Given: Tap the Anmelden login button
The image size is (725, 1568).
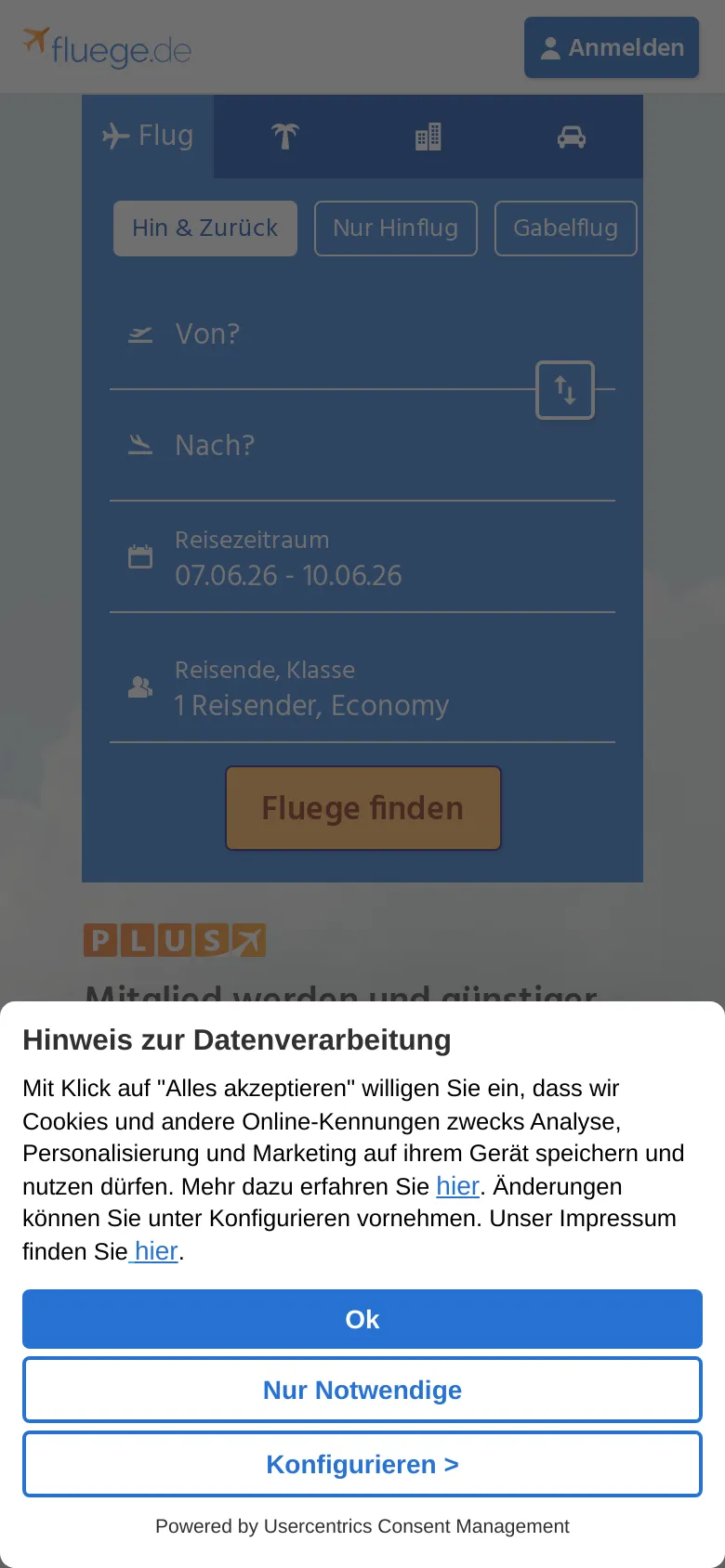Looking at the screenshot, I should [x=612, y=47].
